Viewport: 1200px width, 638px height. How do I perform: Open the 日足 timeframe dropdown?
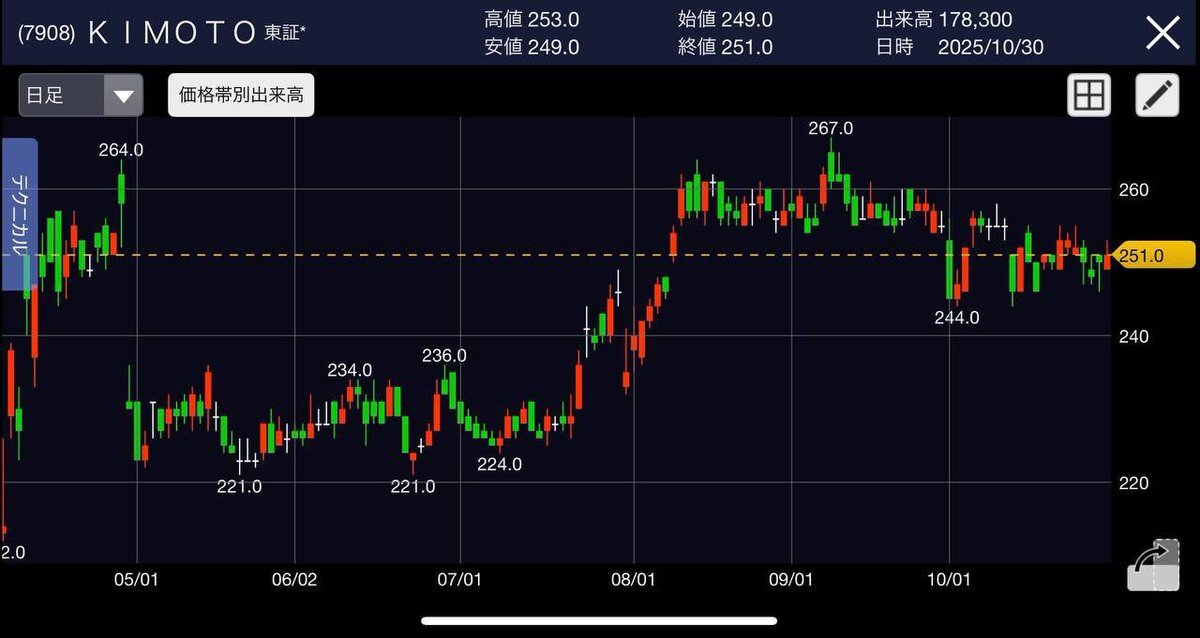81,96
